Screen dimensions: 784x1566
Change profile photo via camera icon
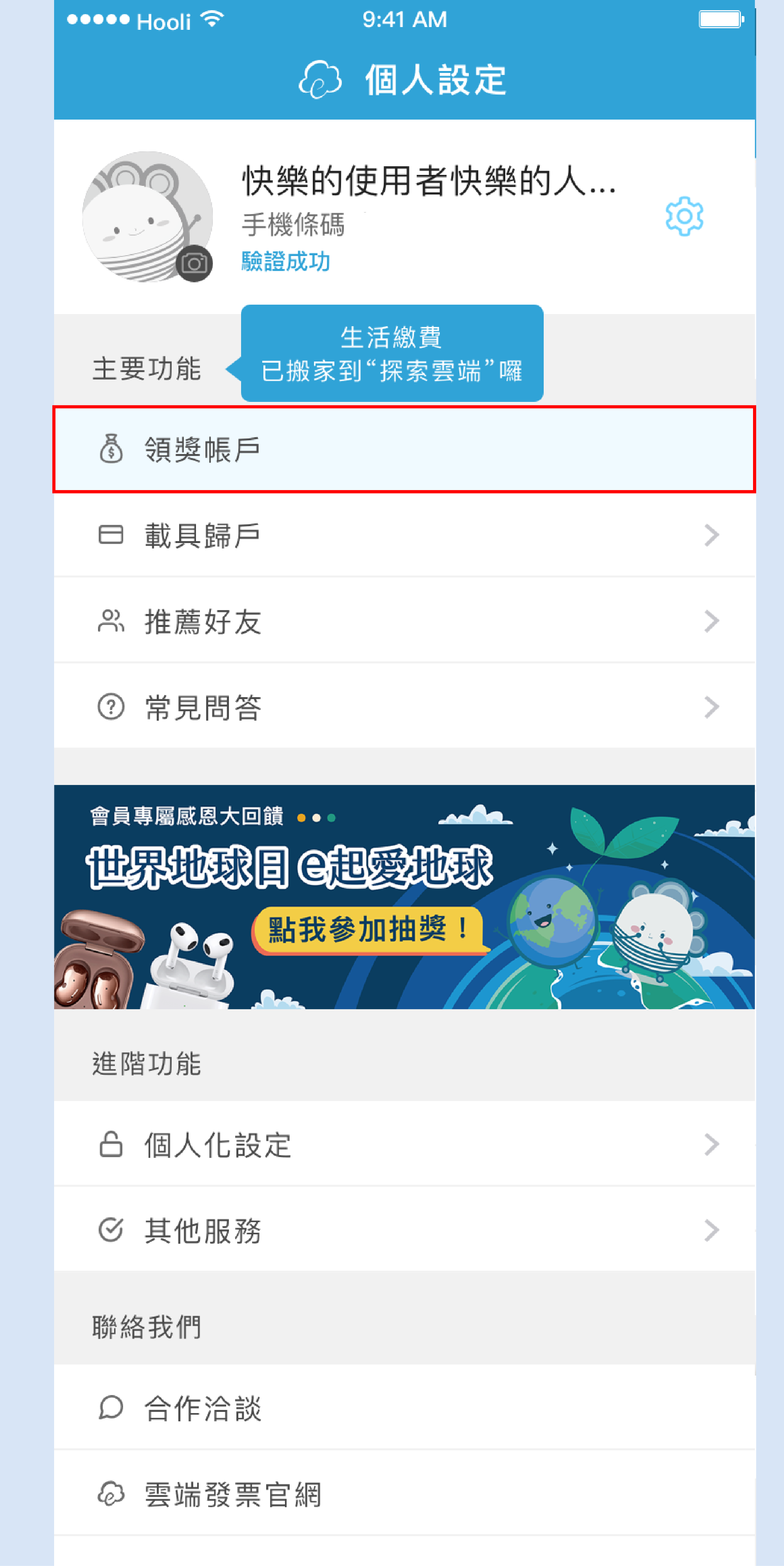pos(194,264)
